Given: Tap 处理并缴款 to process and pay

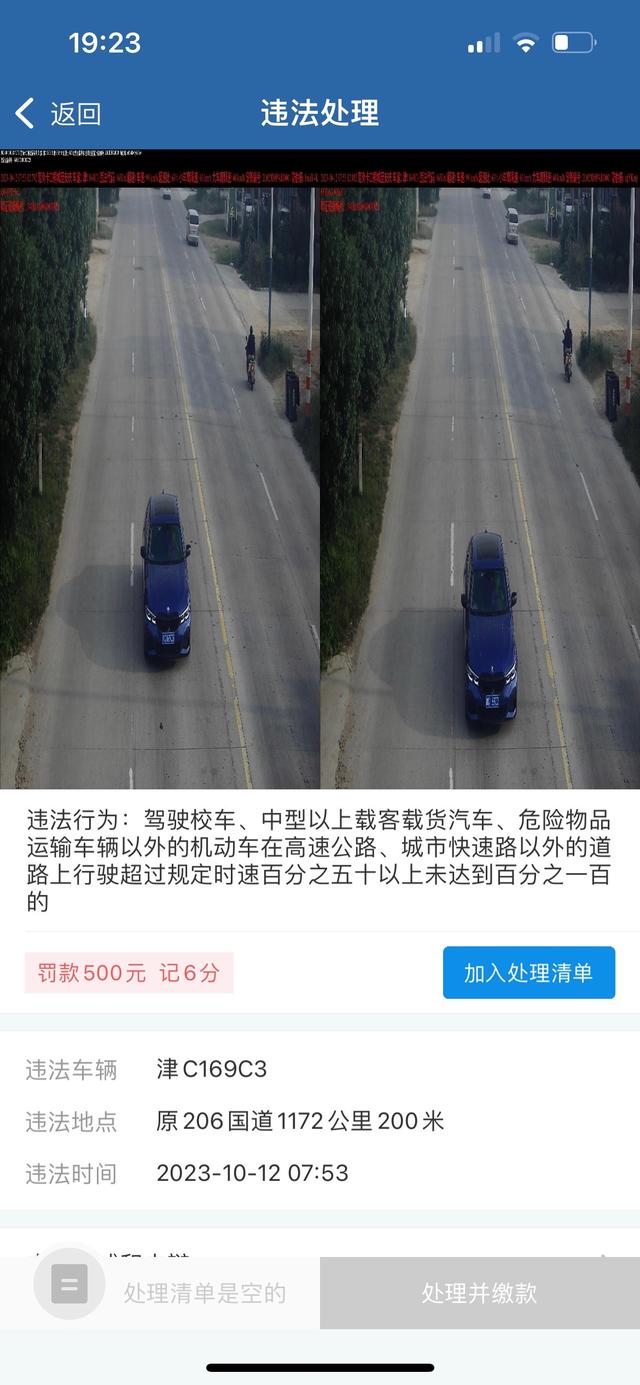Looking at the screenshot, I should (x=479, y=1293).
